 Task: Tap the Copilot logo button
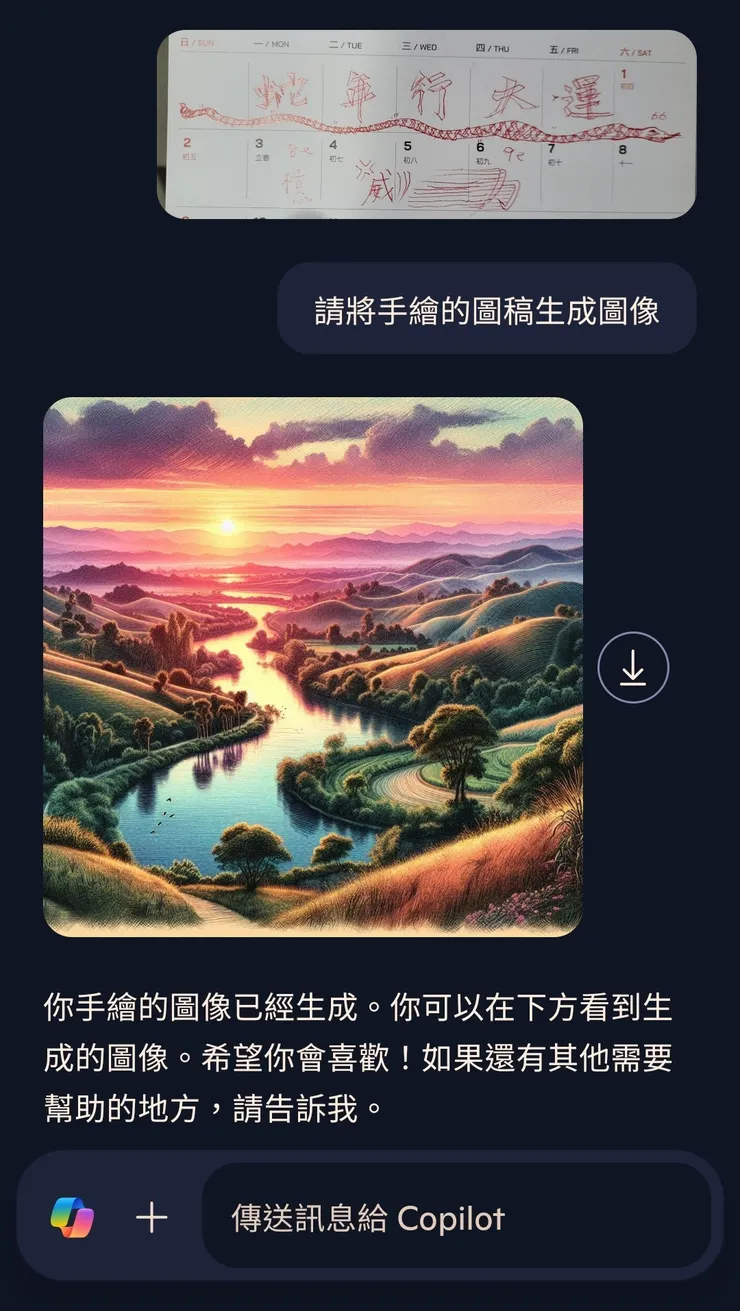(72, 1217)
